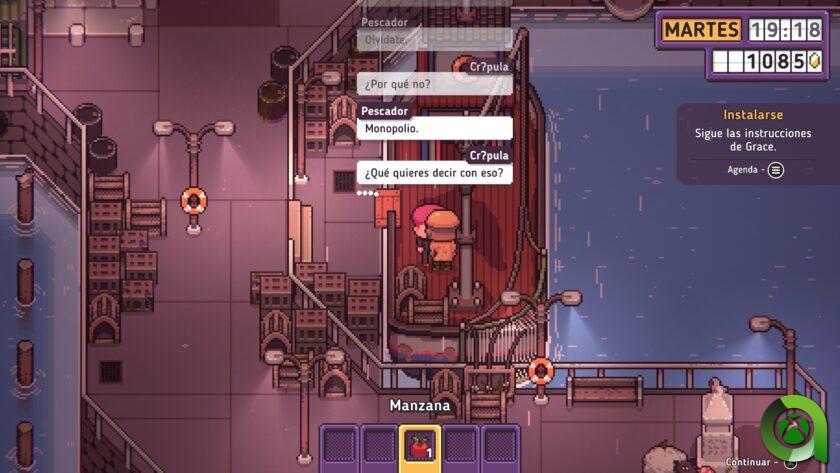
Task: Open the Agenda menu icon
Action: tap(776, 170)
